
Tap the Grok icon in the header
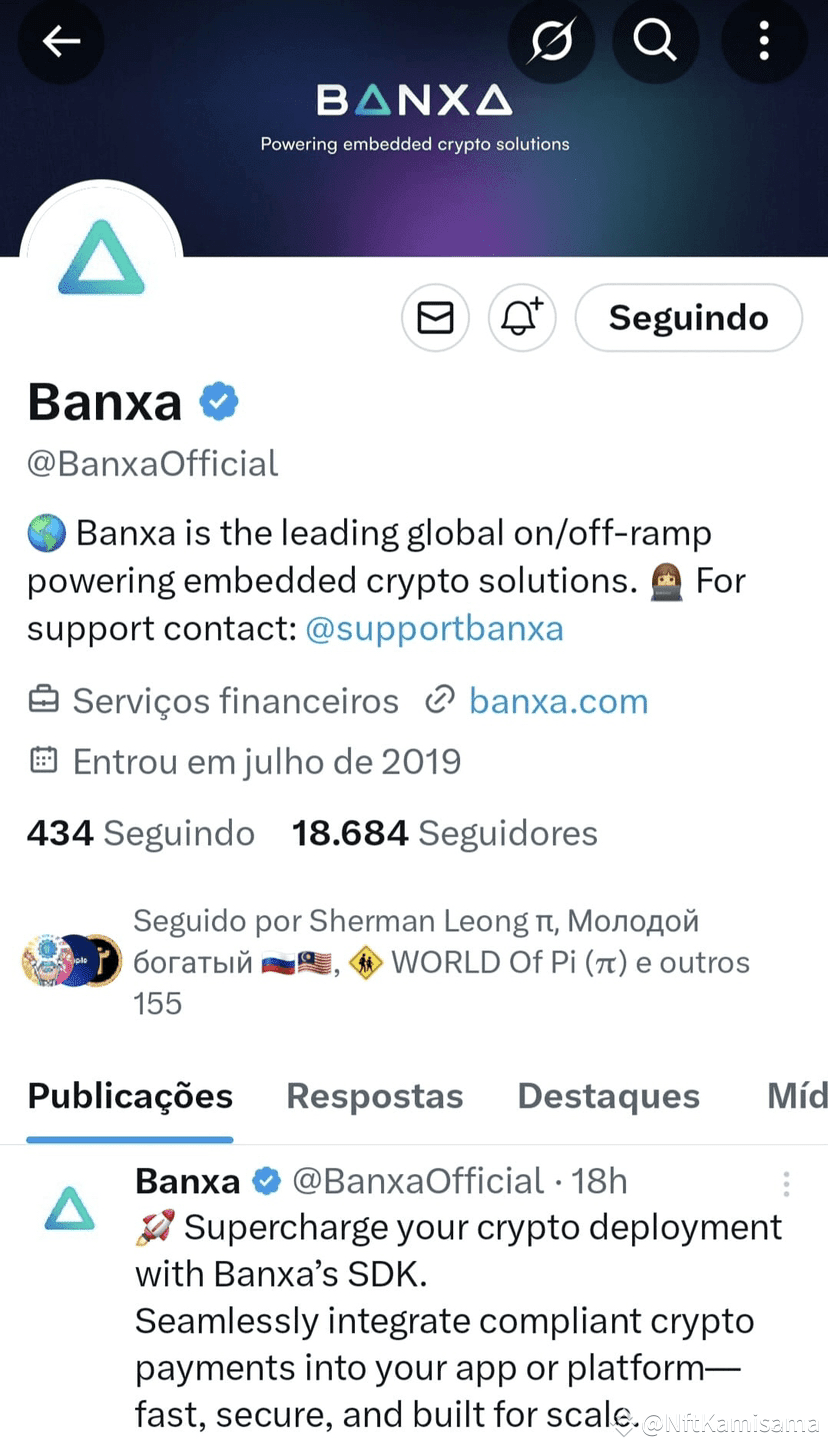click(551, 41)
